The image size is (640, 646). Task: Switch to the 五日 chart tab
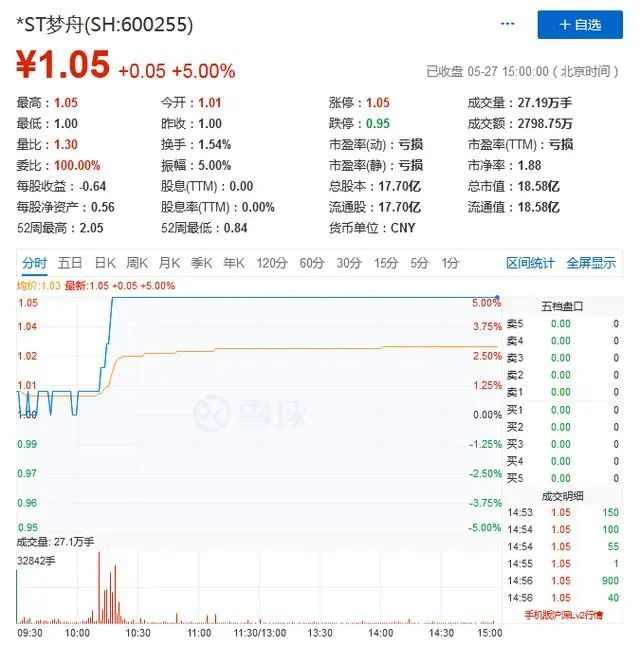point(70,263)
